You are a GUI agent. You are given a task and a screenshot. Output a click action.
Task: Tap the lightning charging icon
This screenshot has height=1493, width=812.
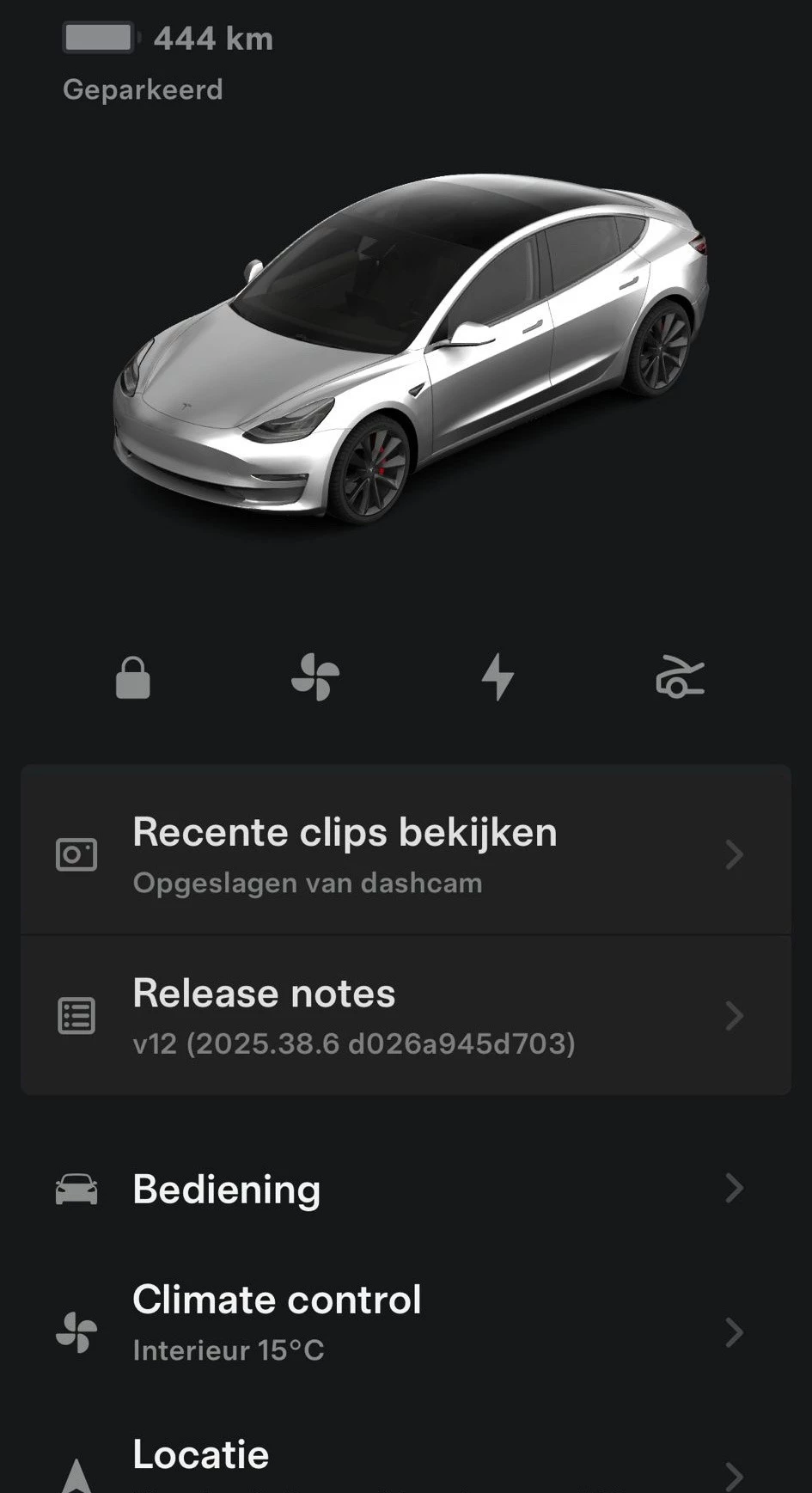[497, 676]
